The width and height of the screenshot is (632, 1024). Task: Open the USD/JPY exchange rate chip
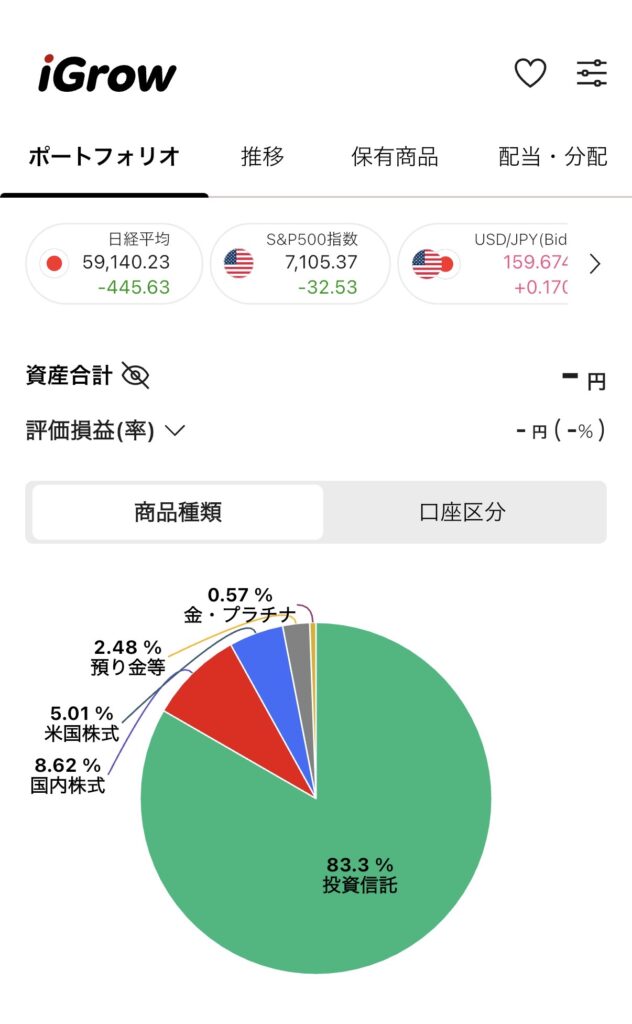tap(485, 263)
